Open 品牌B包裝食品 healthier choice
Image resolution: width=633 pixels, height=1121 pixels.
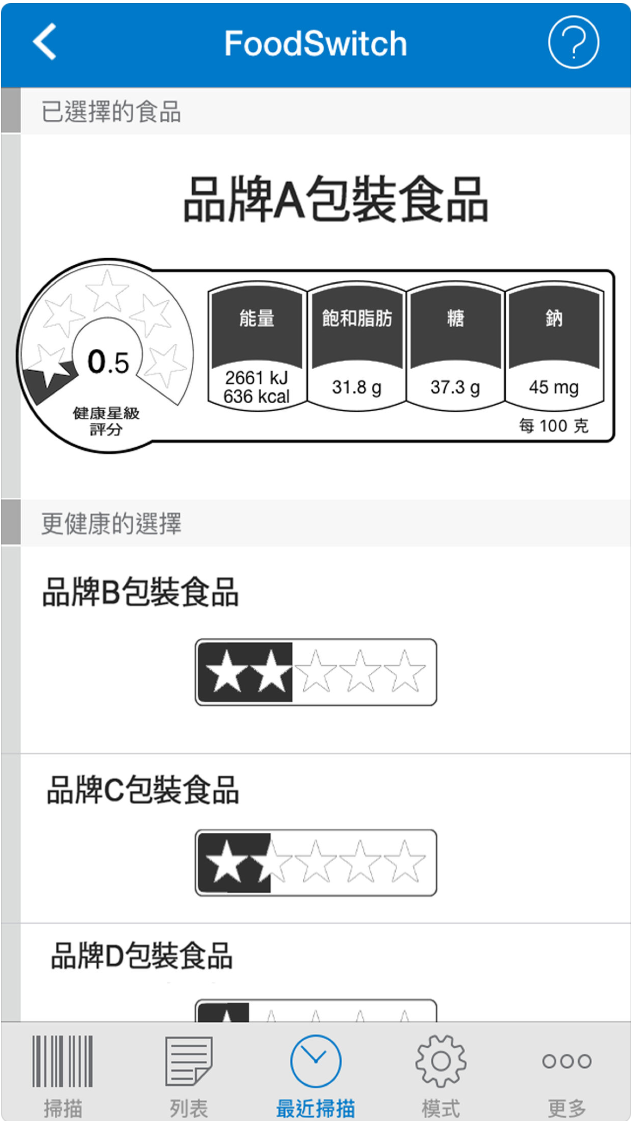(316, 650)
